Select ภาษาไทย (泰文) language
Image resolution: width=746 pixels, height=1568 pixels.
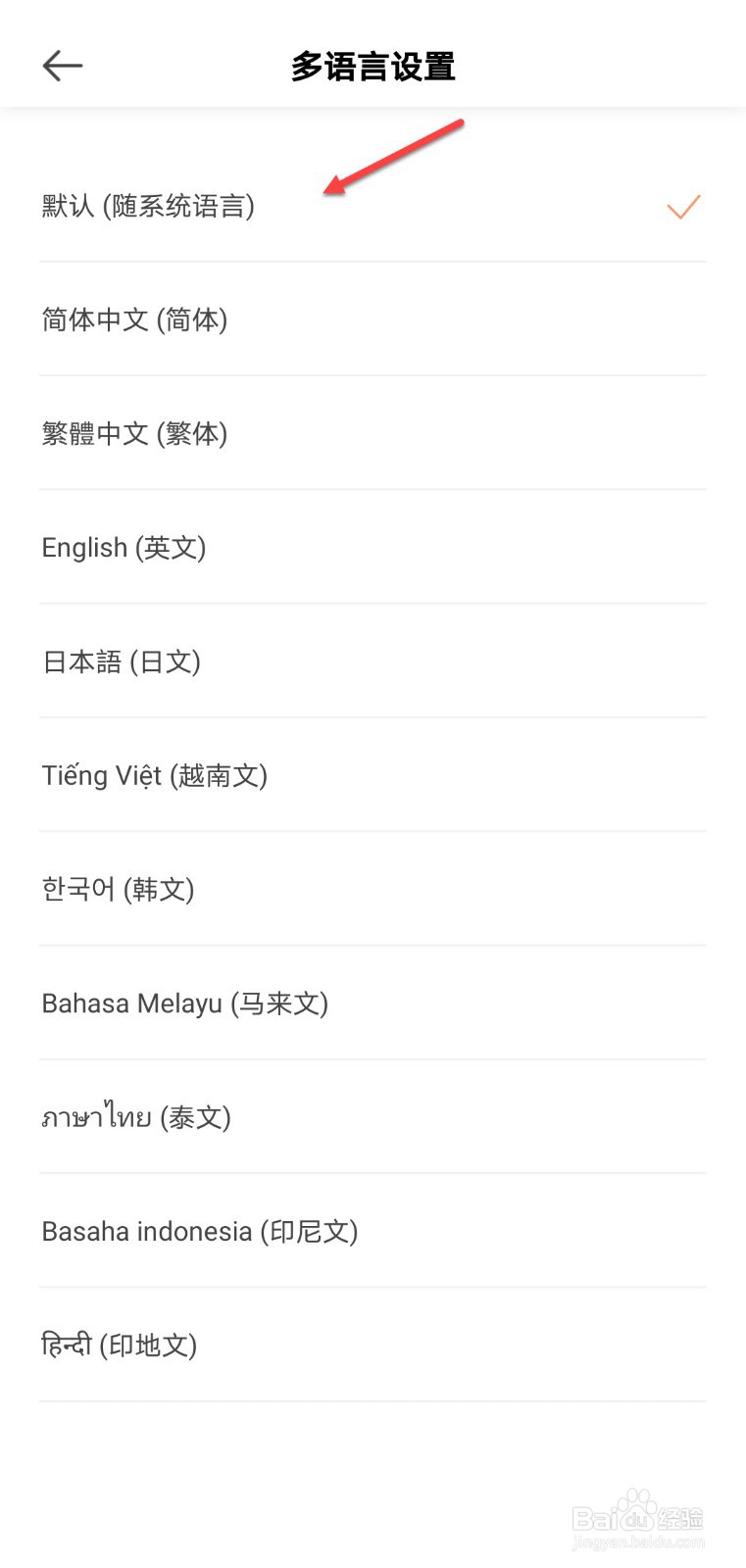136,1116
